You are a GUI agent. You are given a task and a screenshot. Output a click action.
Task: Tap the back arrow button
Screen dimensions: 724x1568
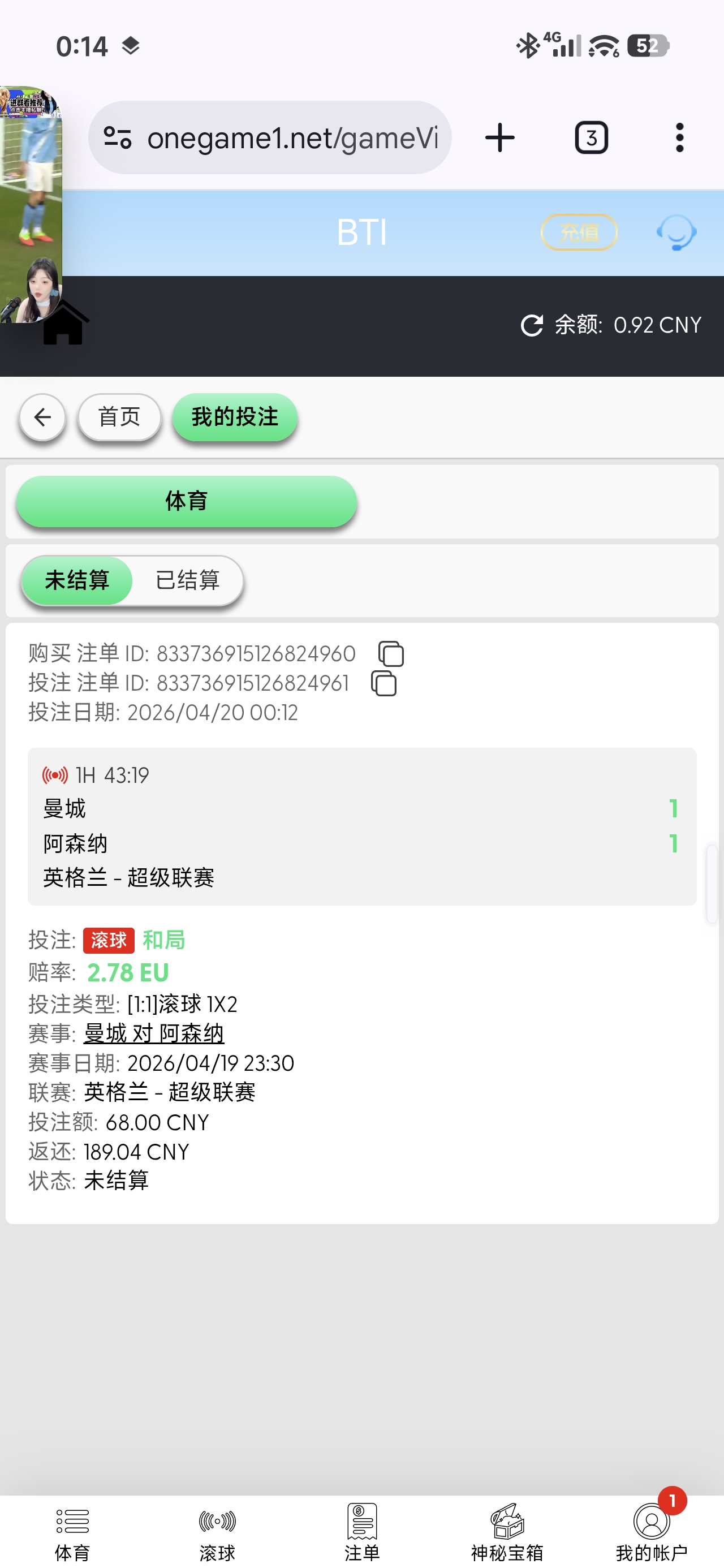42,417
